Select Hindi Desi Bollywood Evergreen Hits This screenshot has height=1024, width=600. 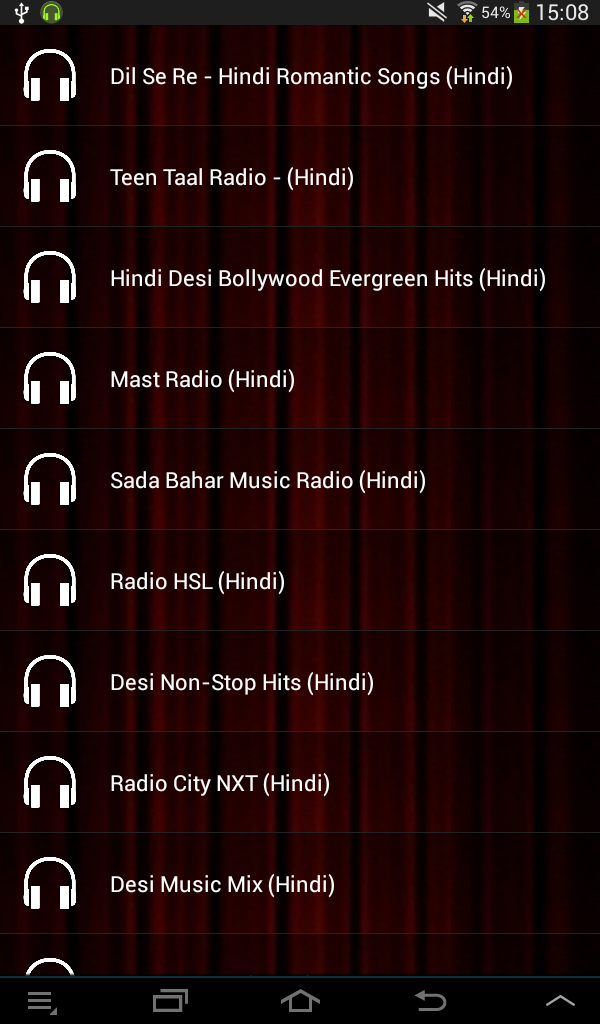[327, 279]
